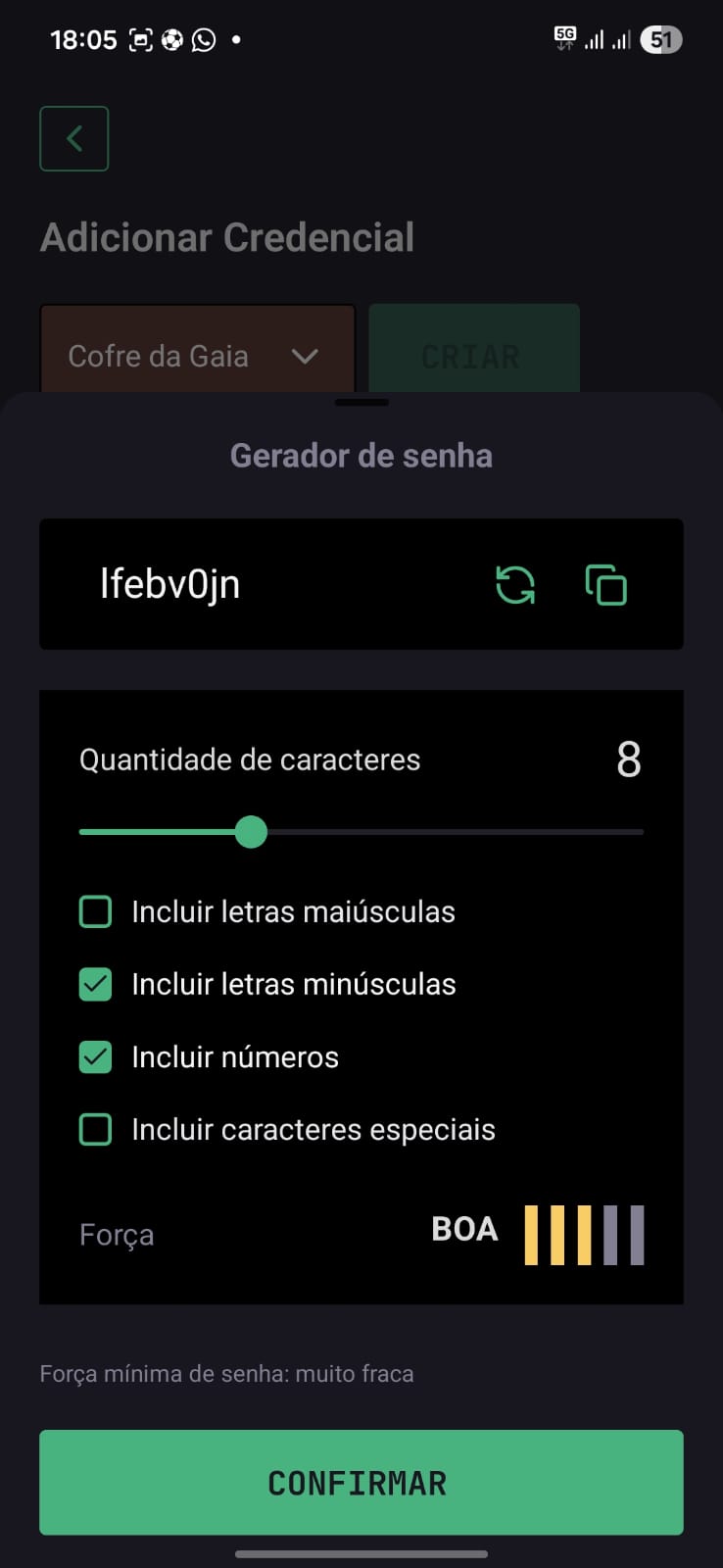Tap the refresh icon next to lfebv0jn
Viewport: 723px width, 1568px height.
point(514,584)
